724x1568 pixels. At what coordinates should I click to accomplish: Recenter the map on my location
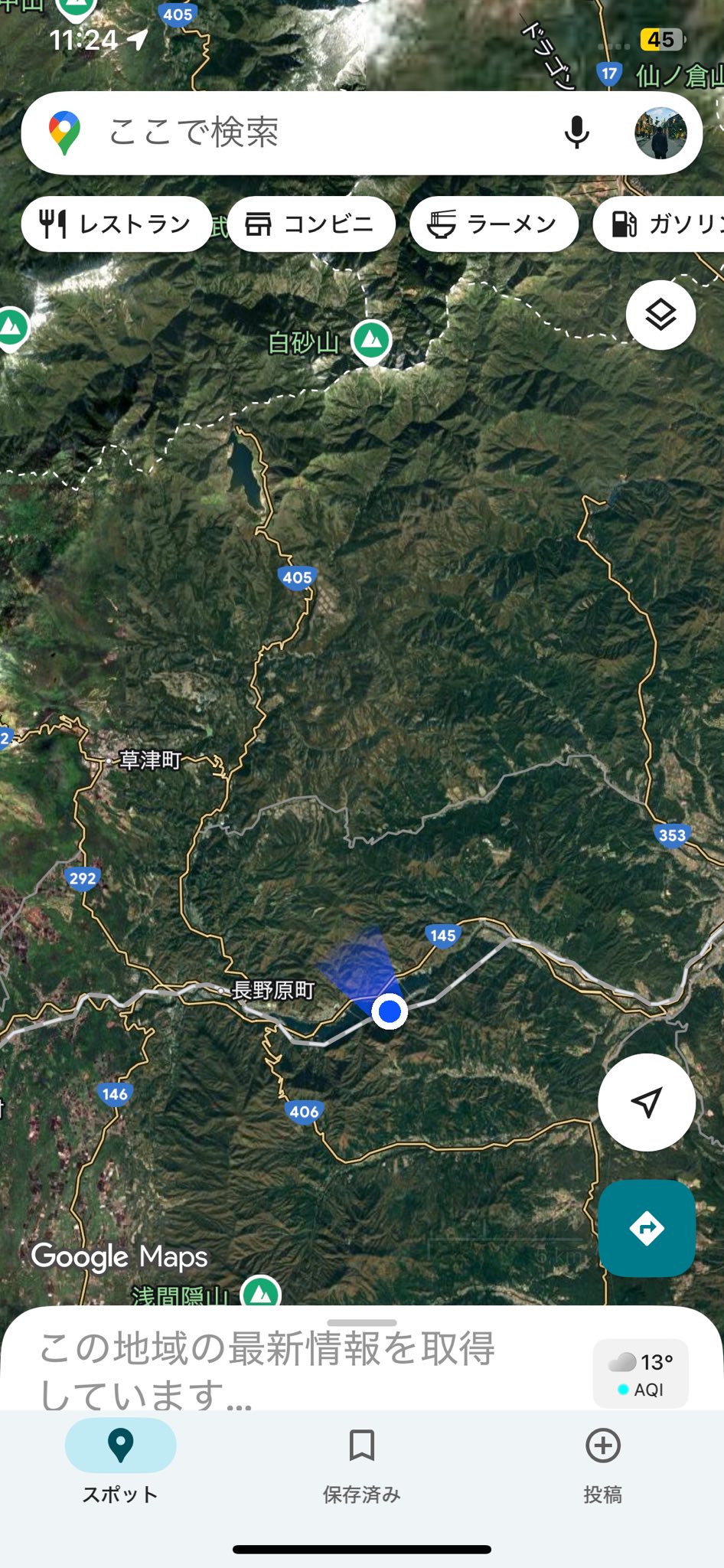pyautogui.click(x=647, y=1102)
